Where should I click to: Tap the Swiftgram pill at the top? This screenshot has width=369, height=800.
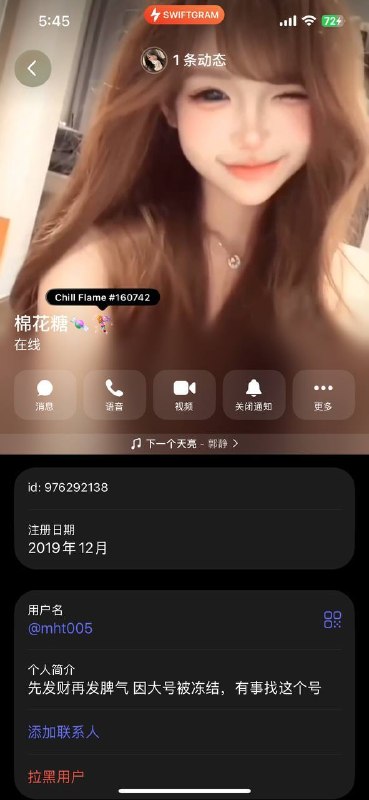coord(184,15)
